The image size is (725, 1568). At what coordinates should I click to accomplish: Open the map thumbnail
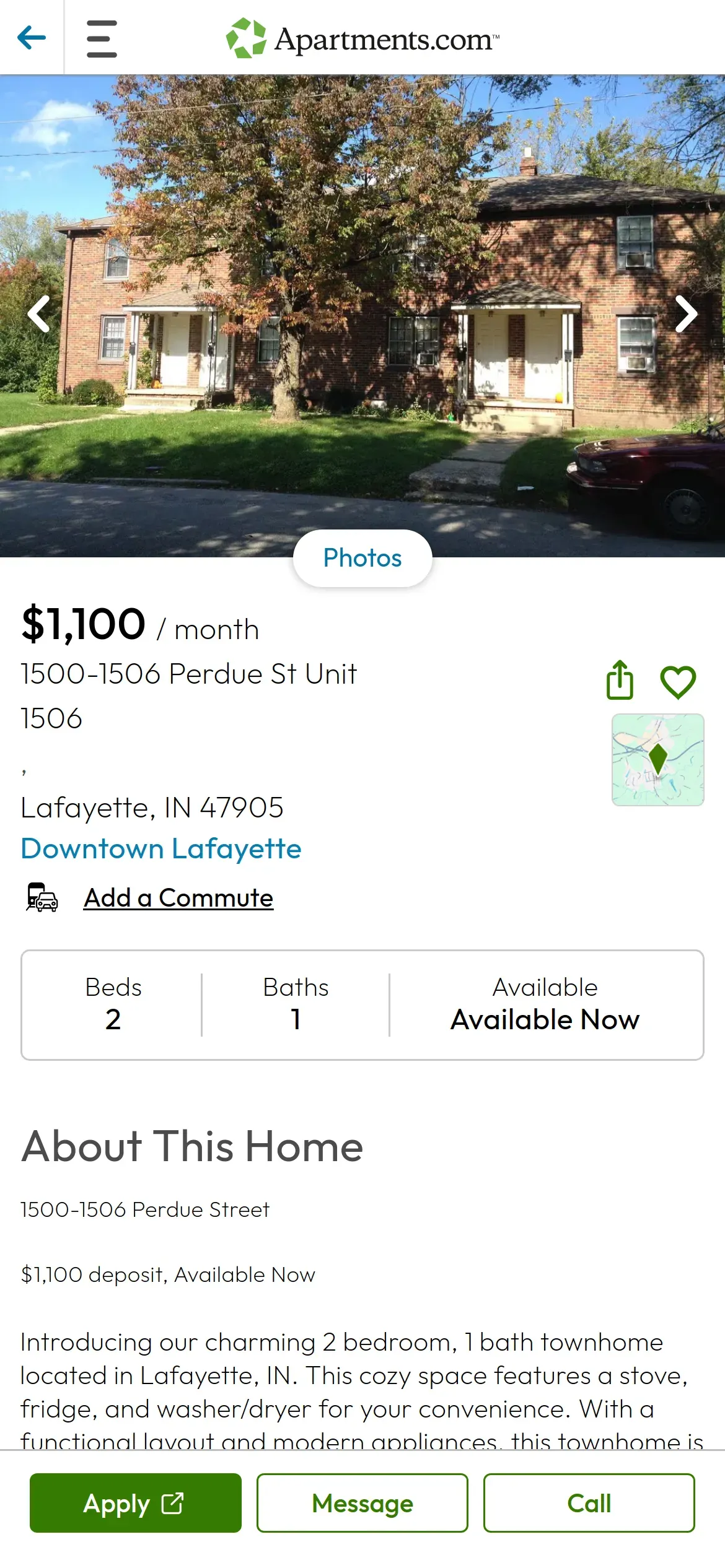[x=657, y=760]
